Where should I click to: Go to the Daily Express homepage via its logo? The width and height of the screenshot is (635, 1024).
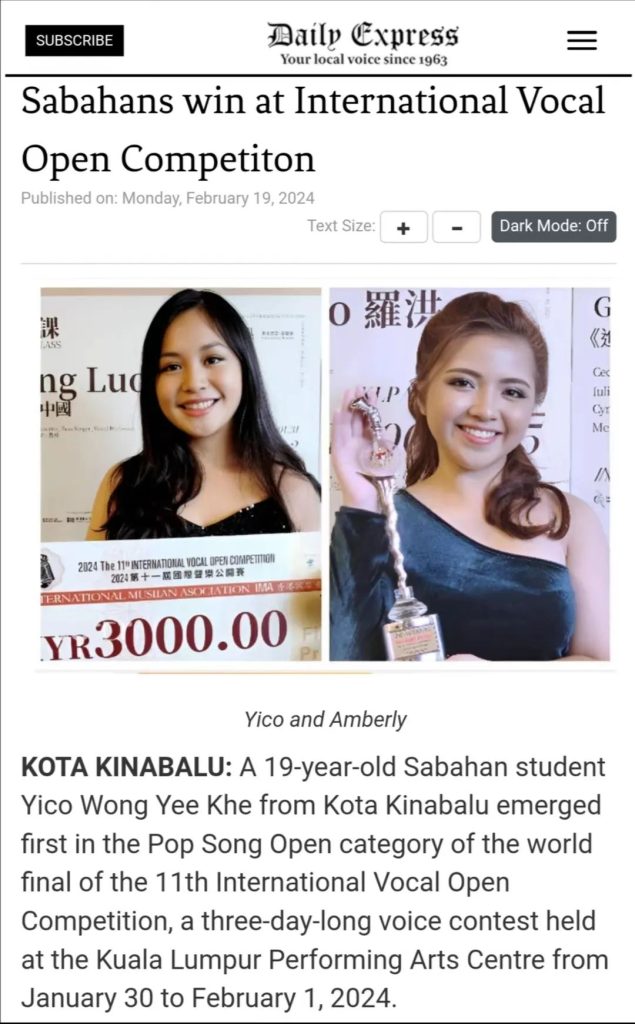point(363,43)
